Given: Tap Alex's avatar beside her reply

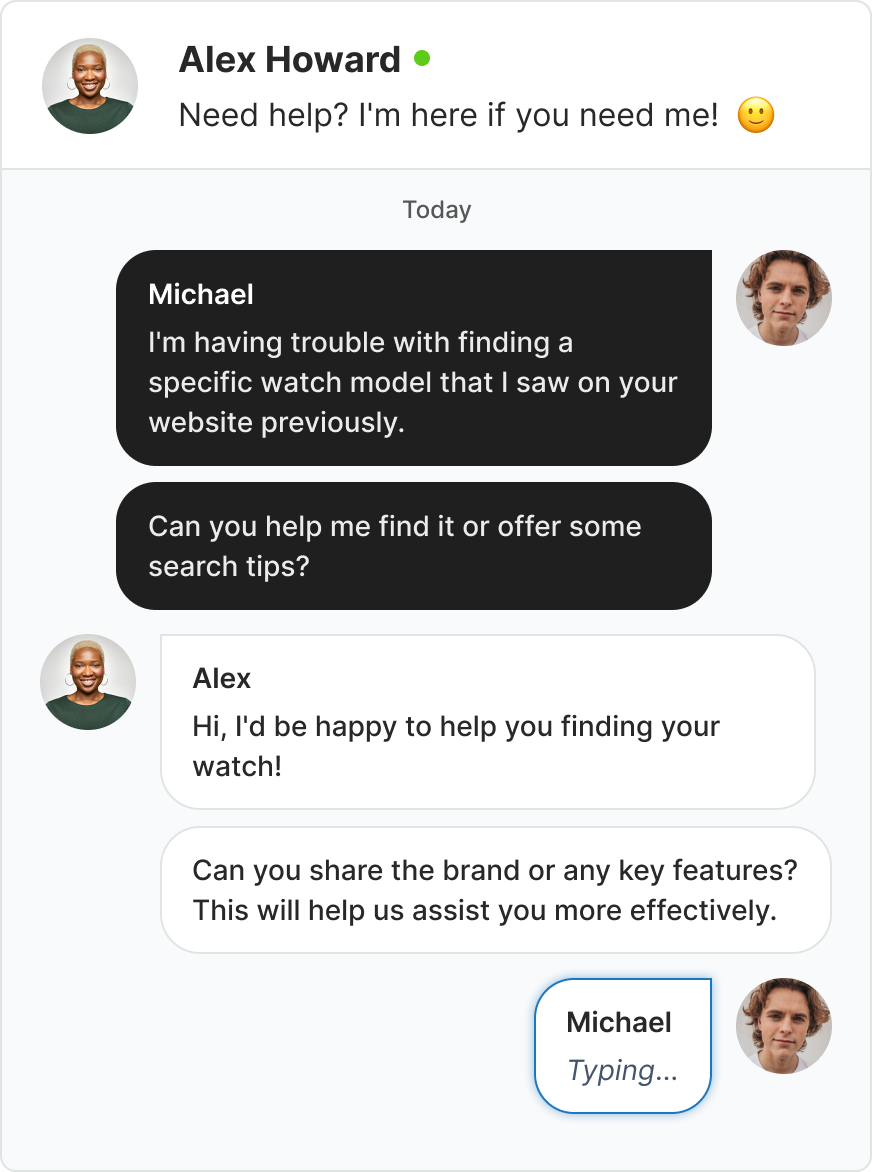Looking at the screenshot, I should pyautogui.click(x=88, y=682).
